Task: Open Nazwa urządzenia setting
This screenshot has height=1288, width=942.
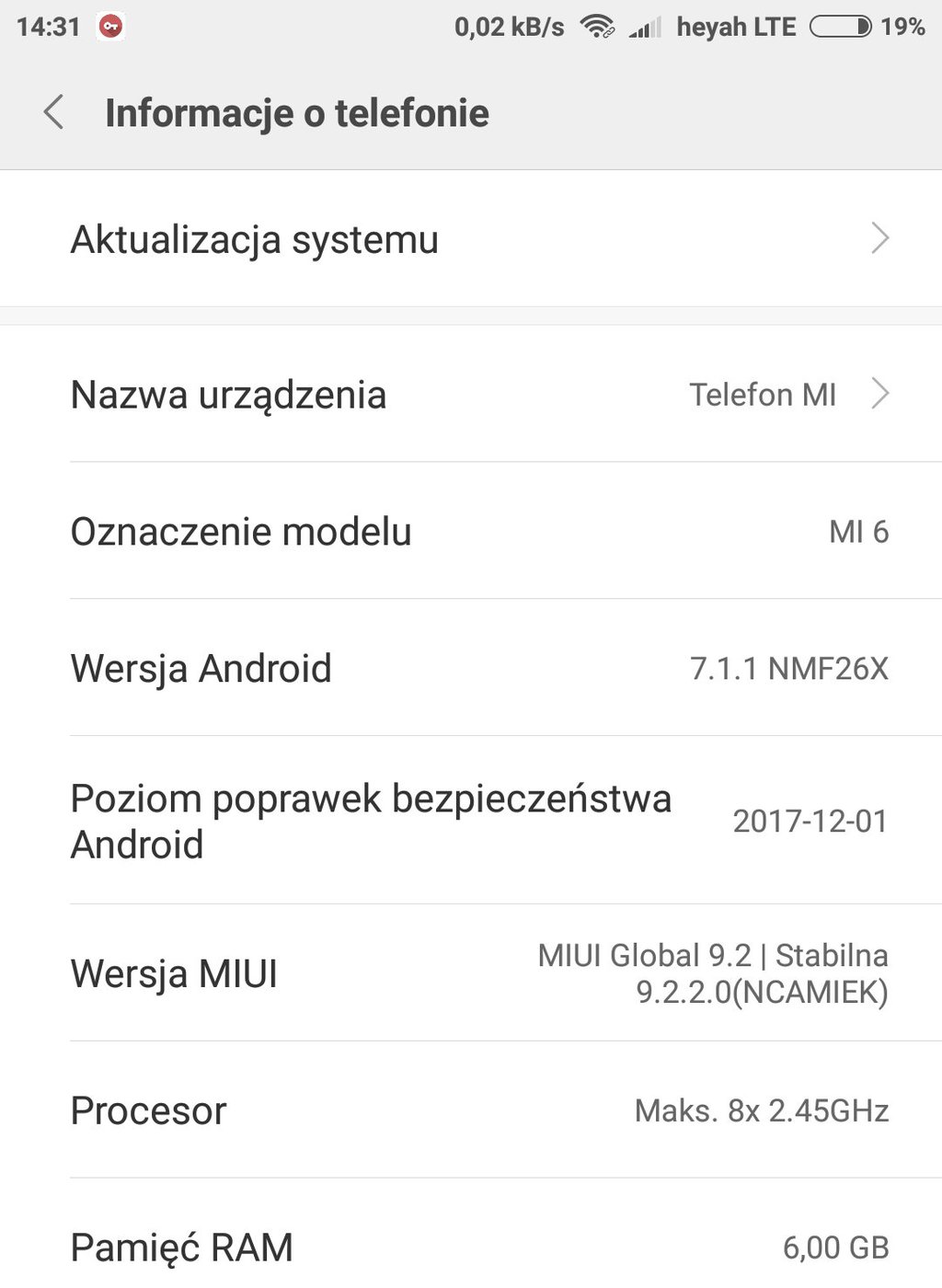Action: pos(471,395)
